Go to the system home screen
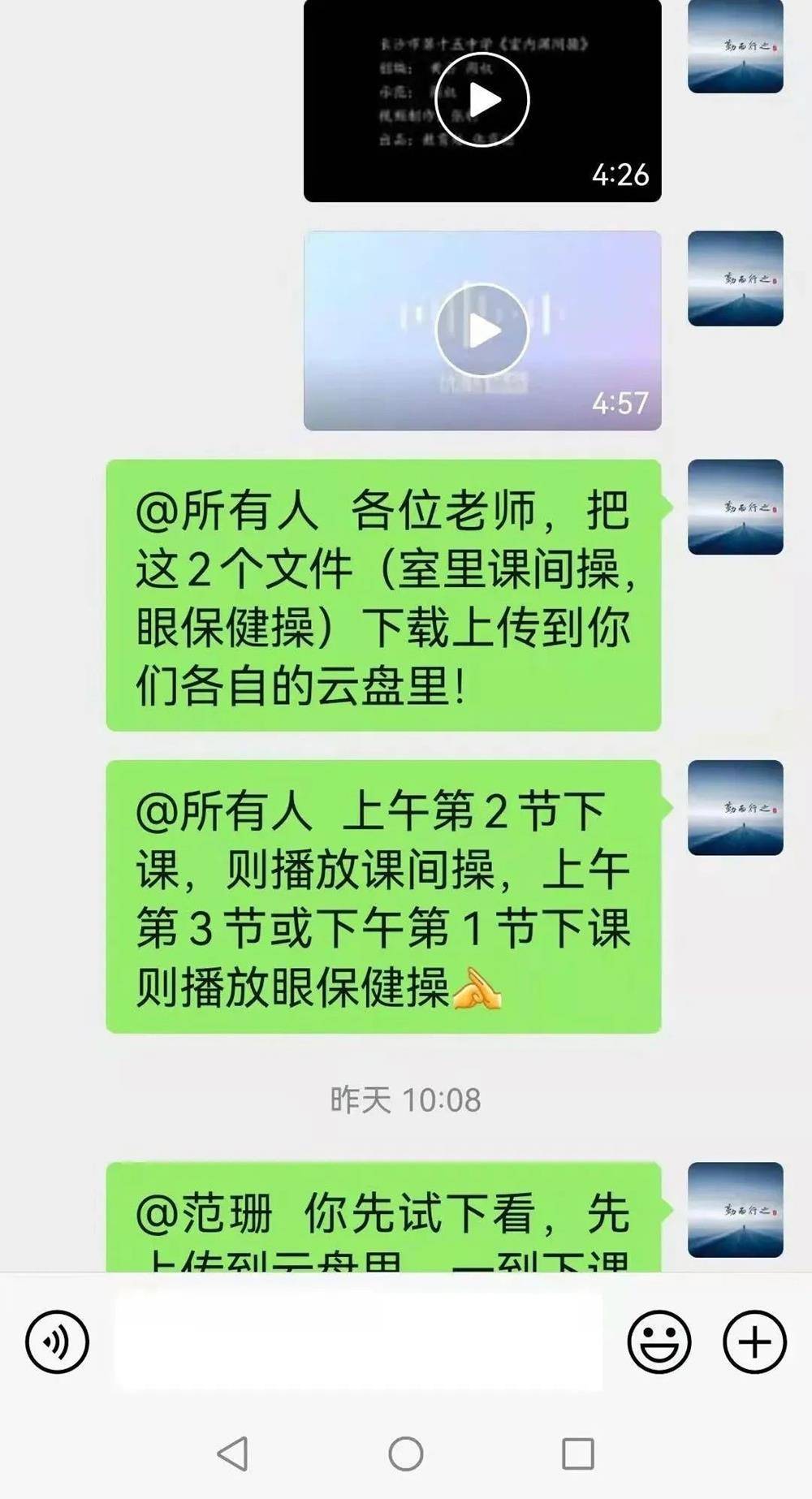This screenshot has height=1499, width=812. pyautogui.click(x=406, y=1453)
